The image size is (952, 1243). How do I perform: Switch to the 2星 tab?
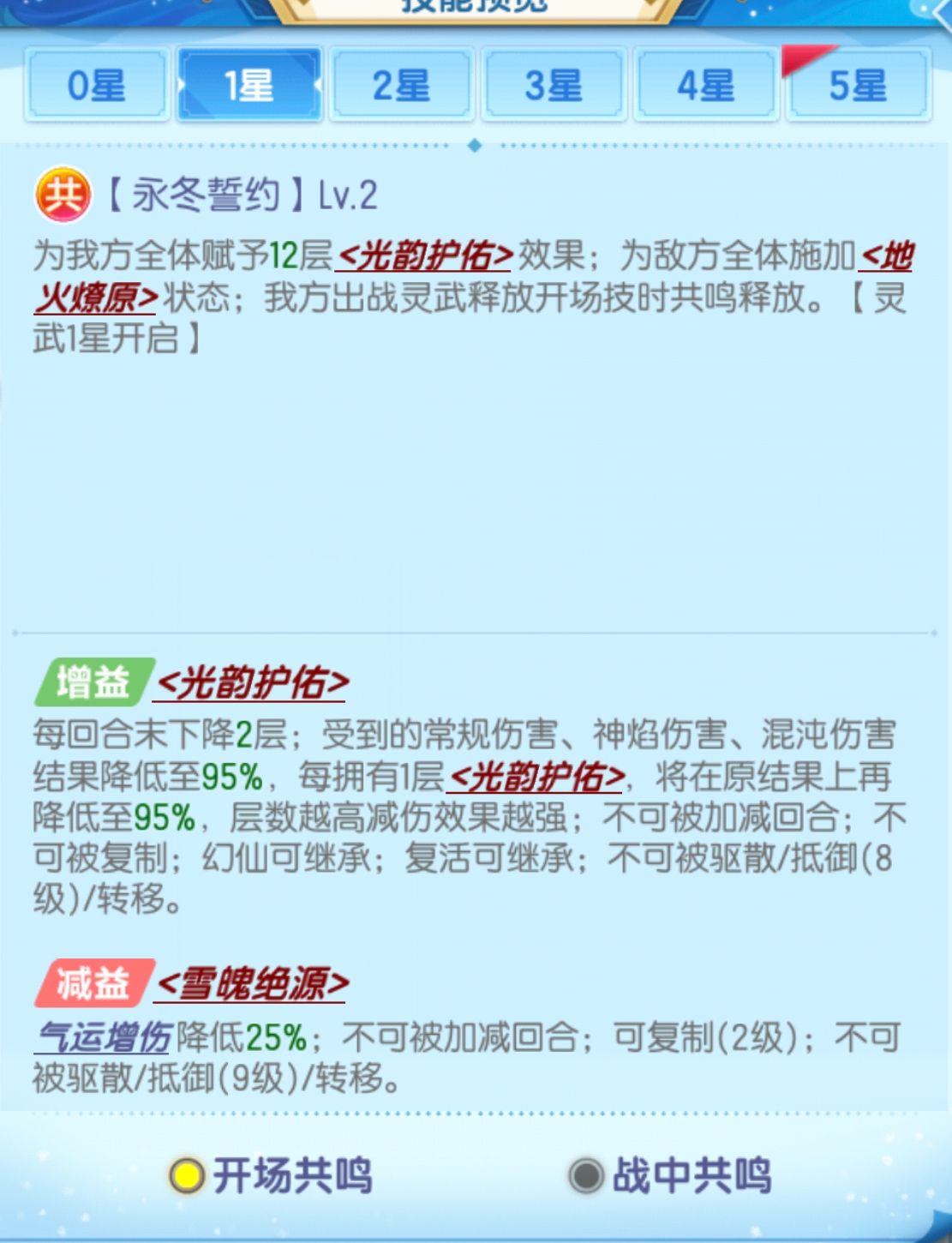(401, 84)
